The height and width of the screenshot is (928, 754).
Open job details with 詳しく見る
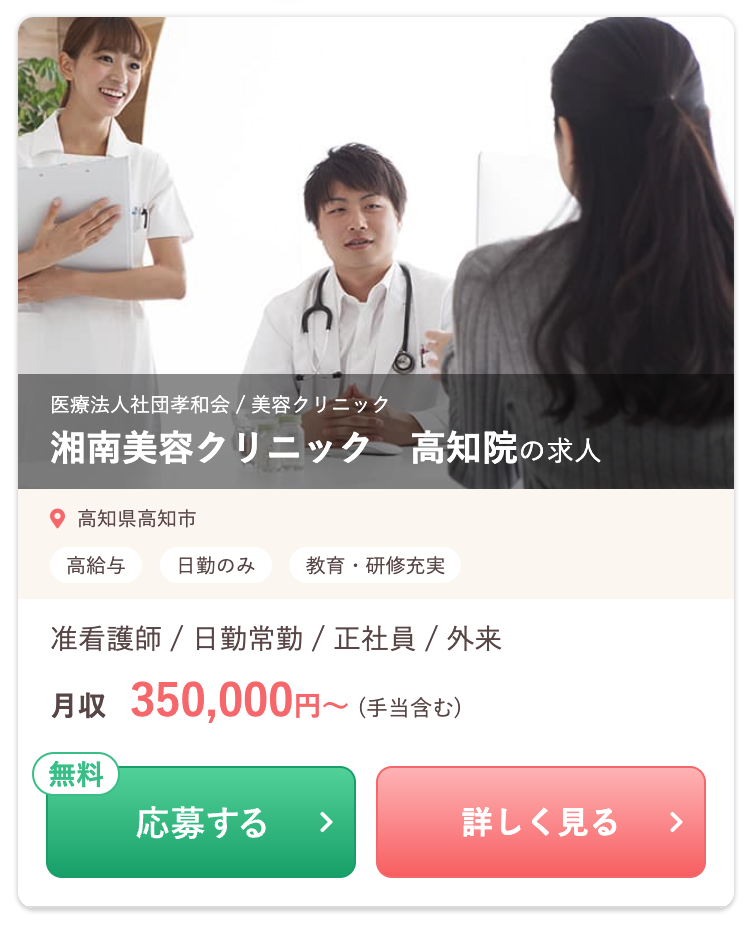tap(540, 822)
